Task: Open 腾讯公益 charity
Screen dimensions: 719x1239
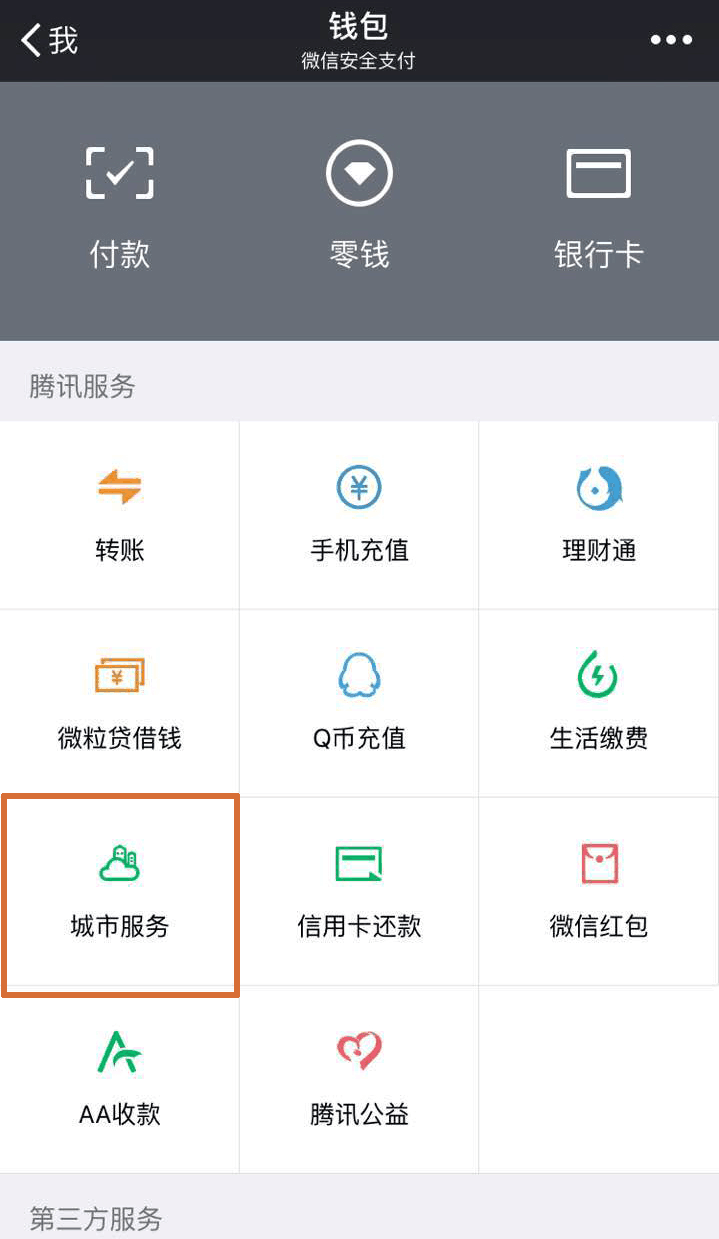Action: (359, 1079)
